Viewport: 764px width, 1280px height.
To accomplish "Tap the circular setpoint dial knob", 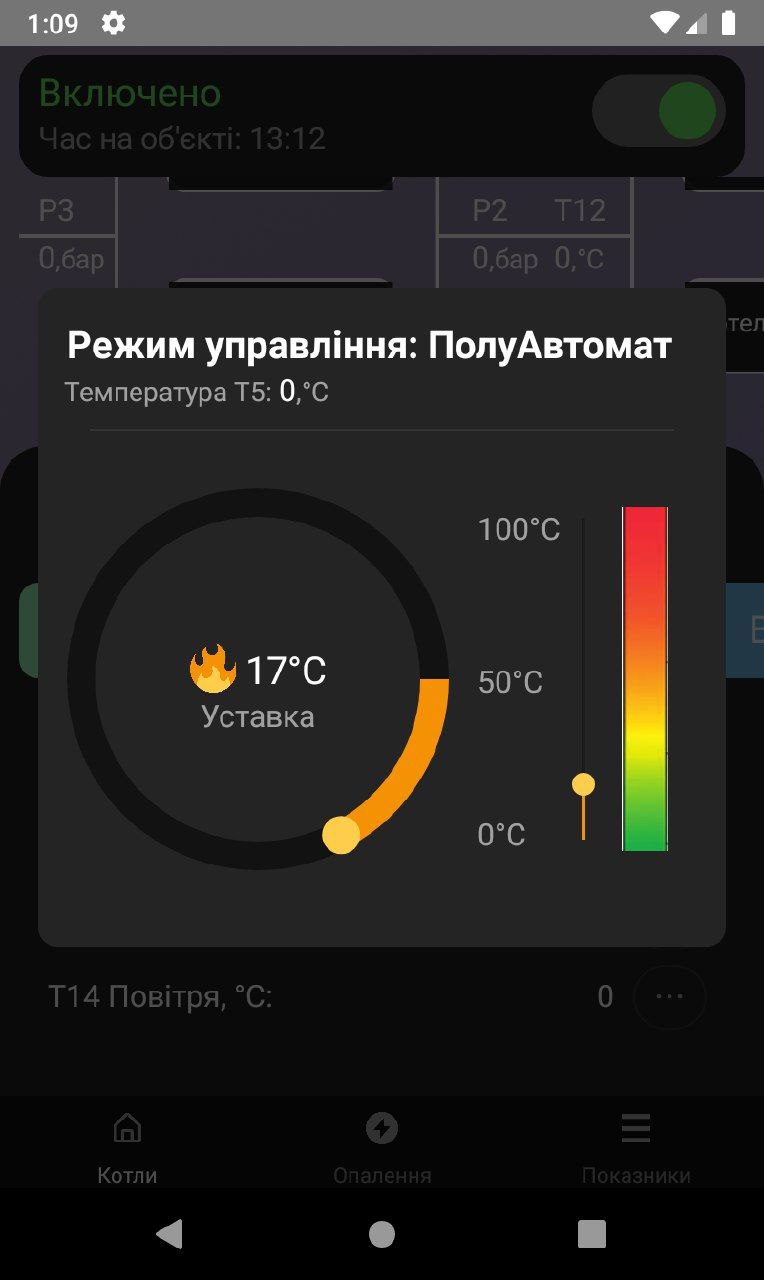I will pyautogui.click(x=341, y=835).
